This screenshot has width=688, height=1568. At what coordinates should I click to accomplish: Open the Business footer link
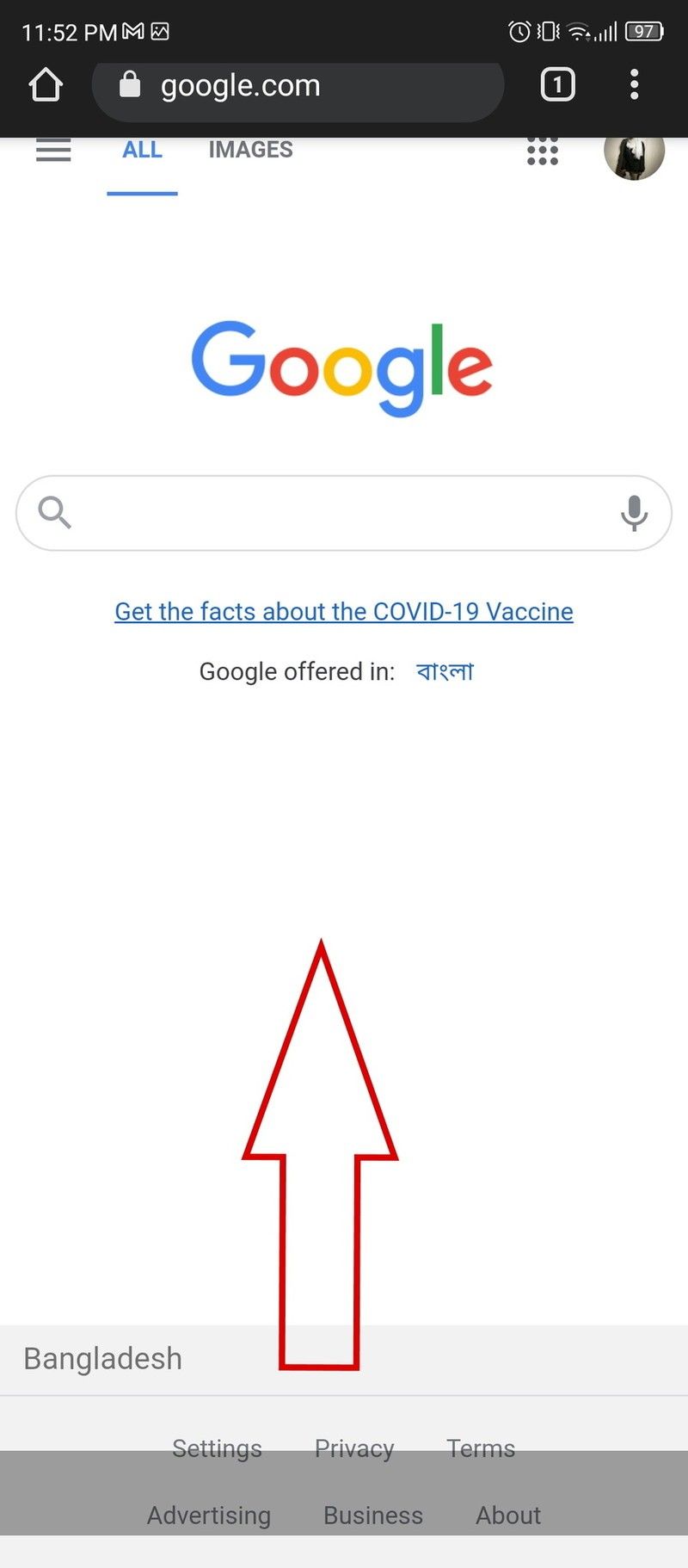[x=373, y=1515]
